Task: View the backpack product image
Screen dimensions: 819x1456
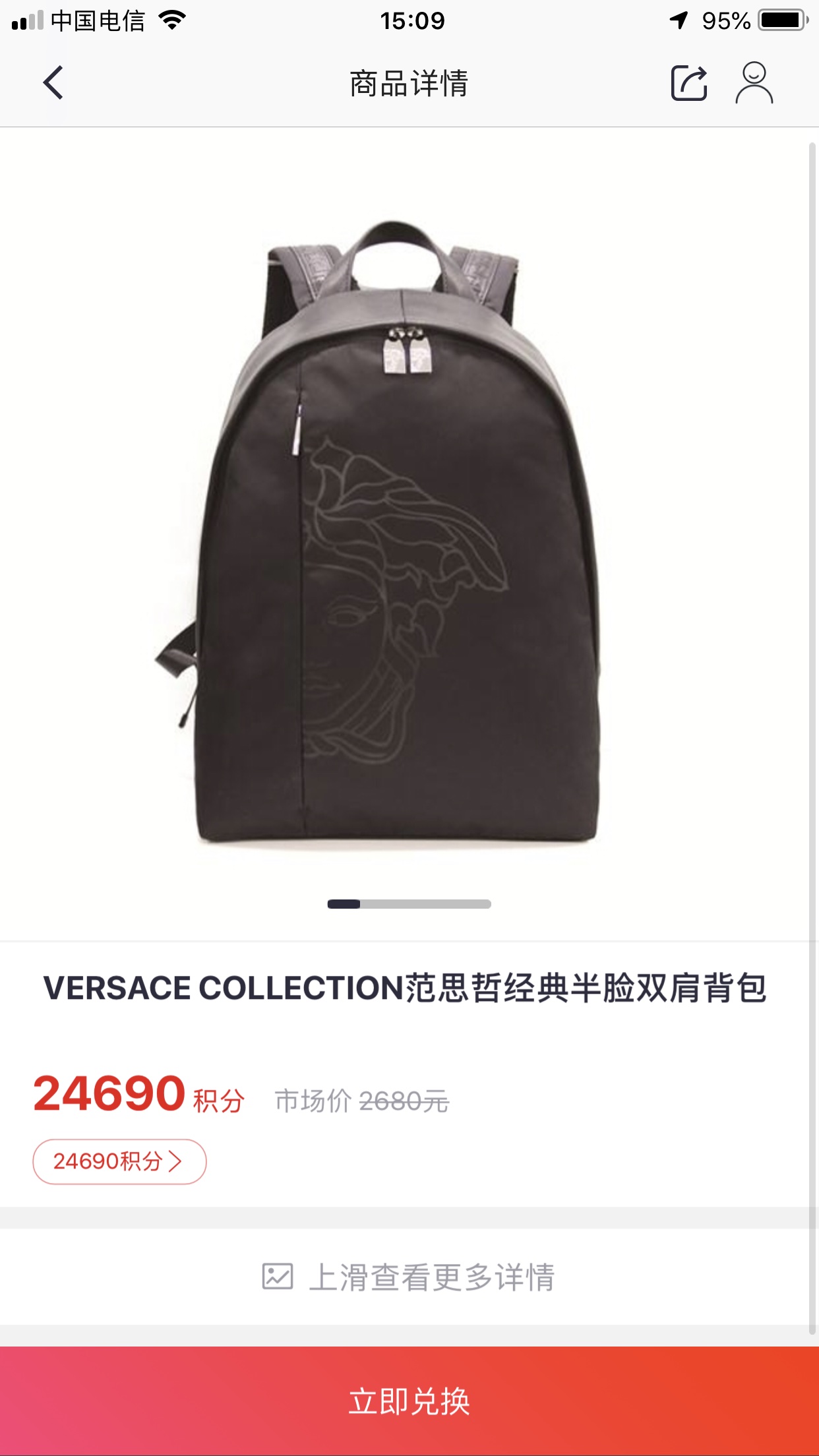Action: coord(396,534)
